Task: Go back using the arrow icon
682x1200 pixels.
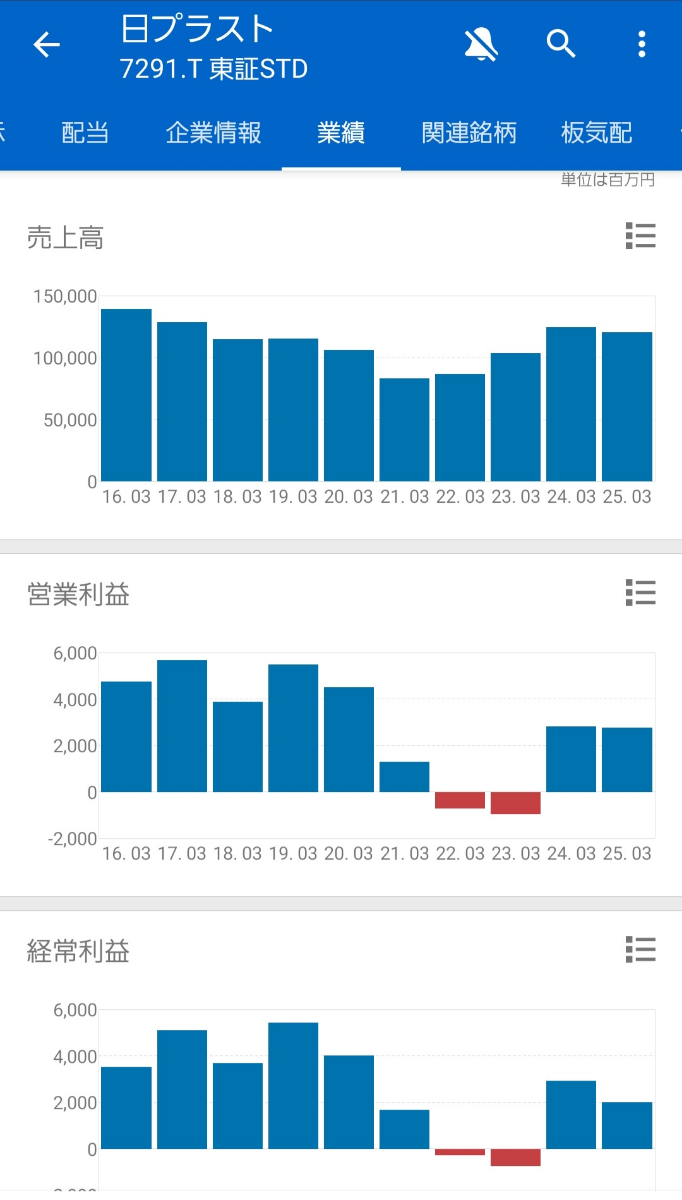Action: point(46,45)
